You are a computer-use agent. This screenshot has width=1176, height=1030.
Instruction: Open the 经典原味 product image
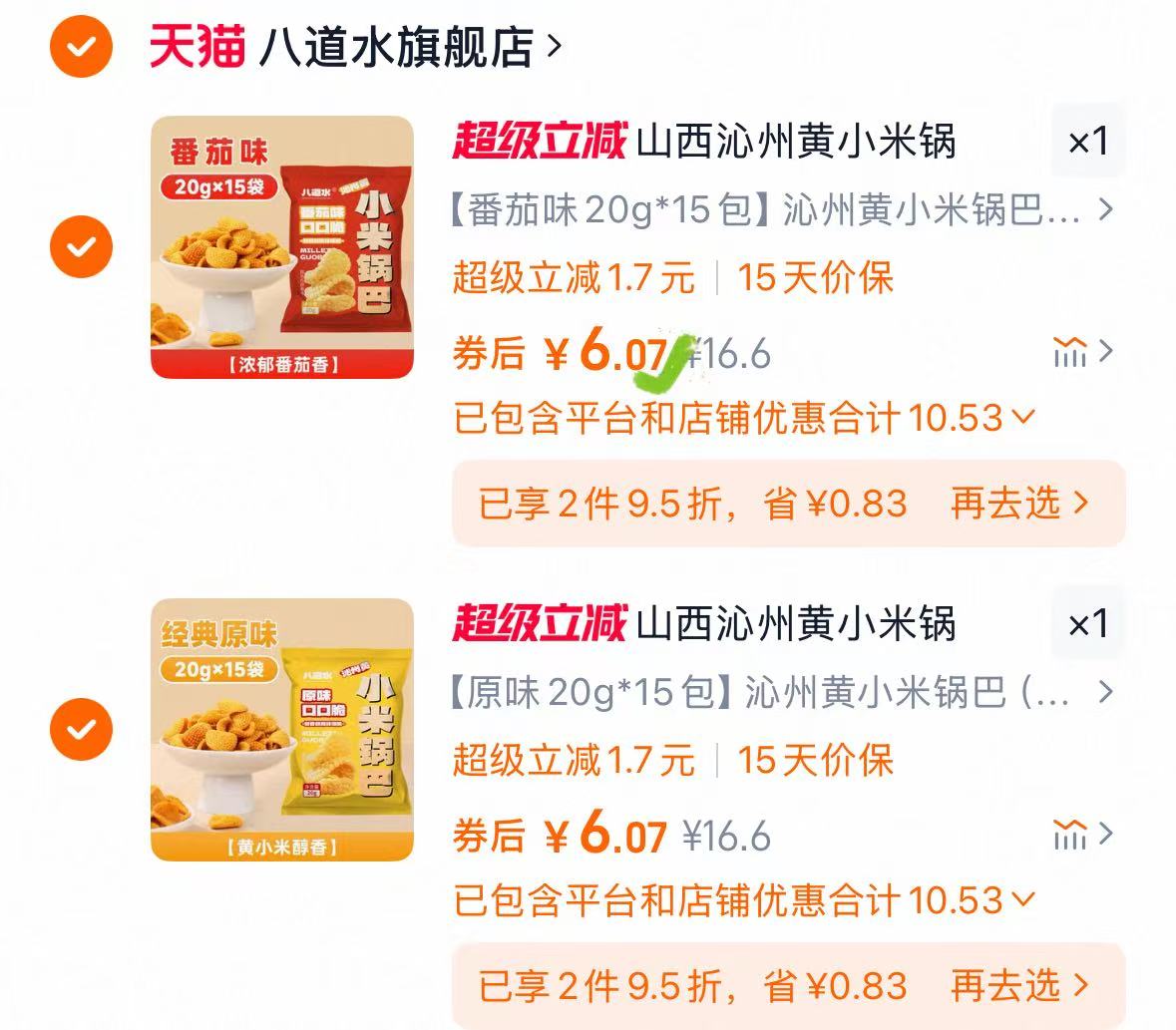tap(281, 730)
